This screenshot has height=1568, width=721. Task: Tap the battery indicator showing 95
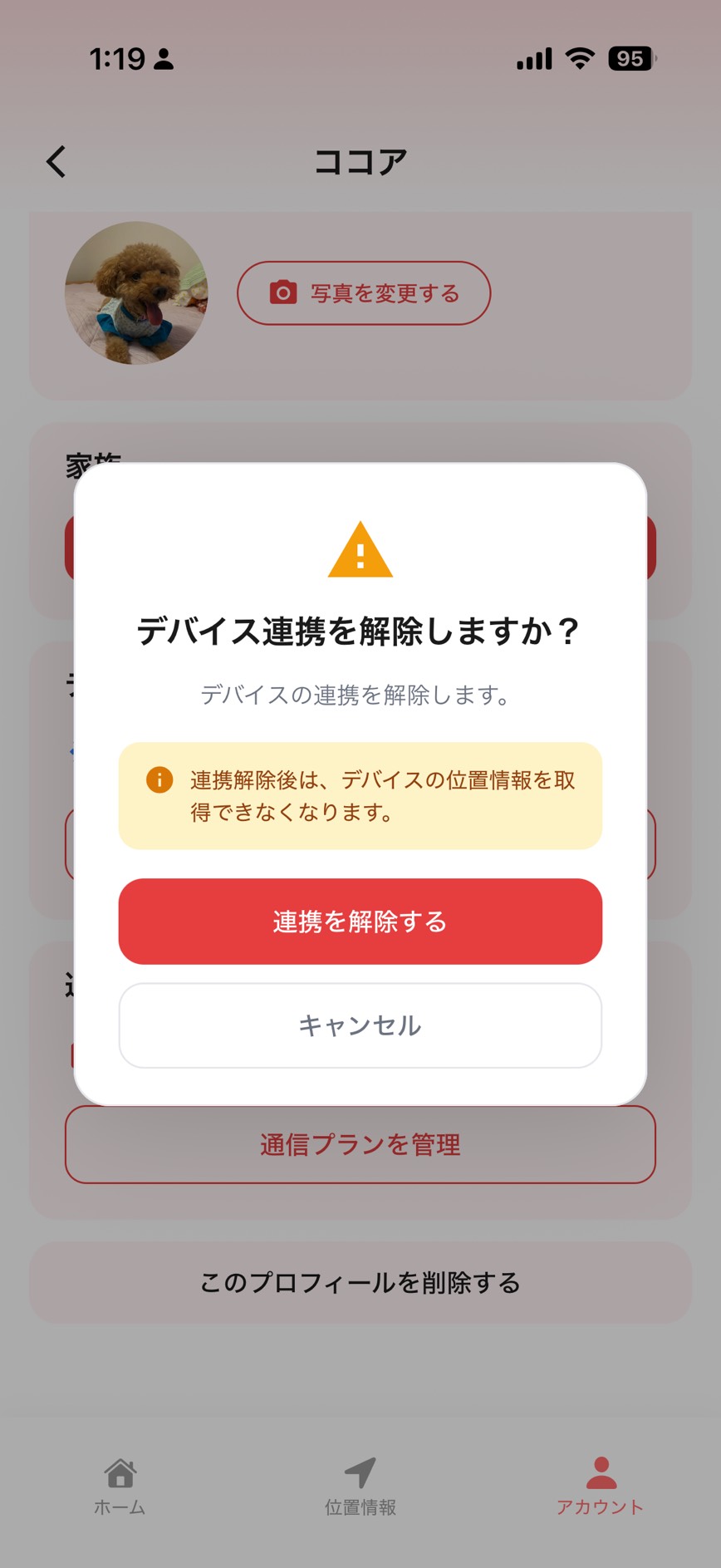pyautogui.click(x=630, y=58)
